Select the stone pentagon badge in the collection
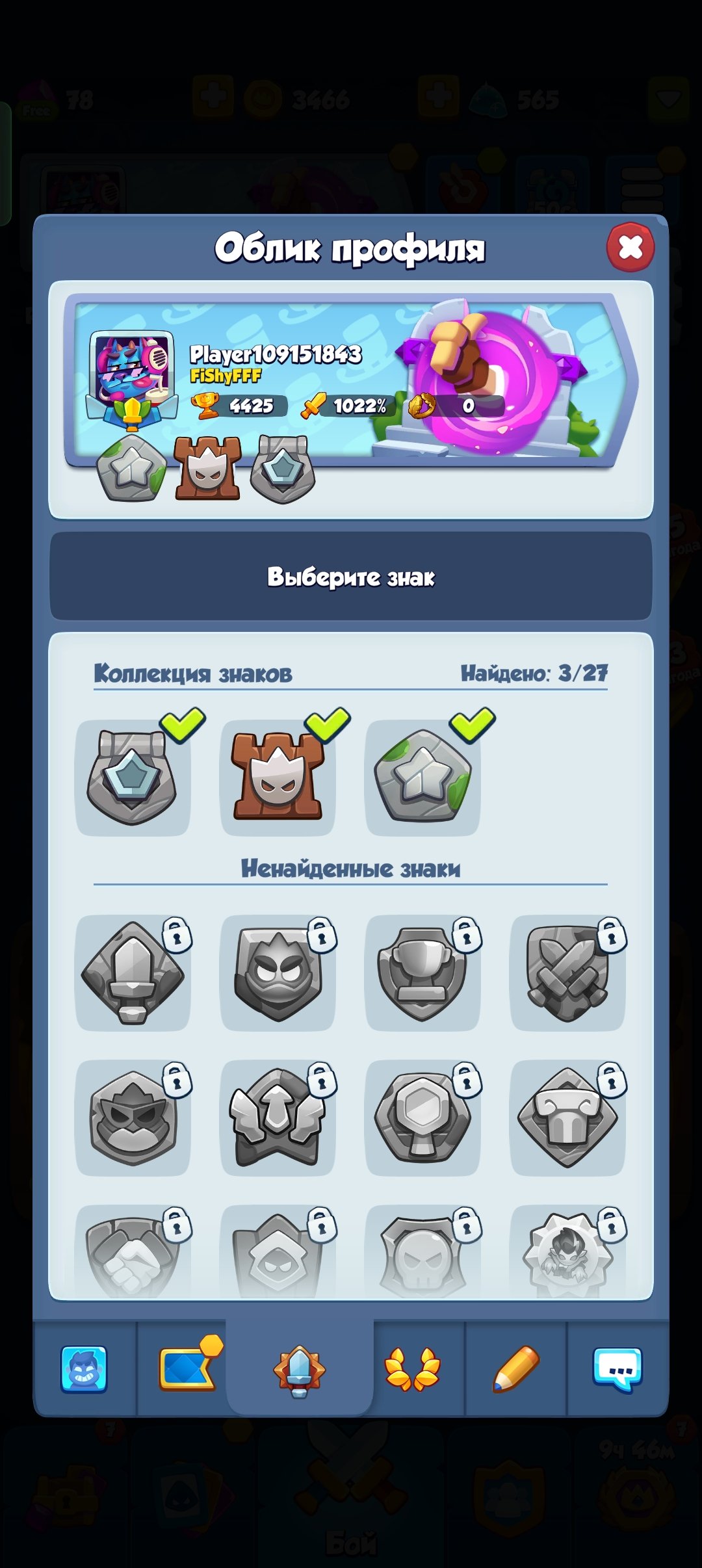The height and width of the screenshot is (1568, 702). [x=133, y=777]
